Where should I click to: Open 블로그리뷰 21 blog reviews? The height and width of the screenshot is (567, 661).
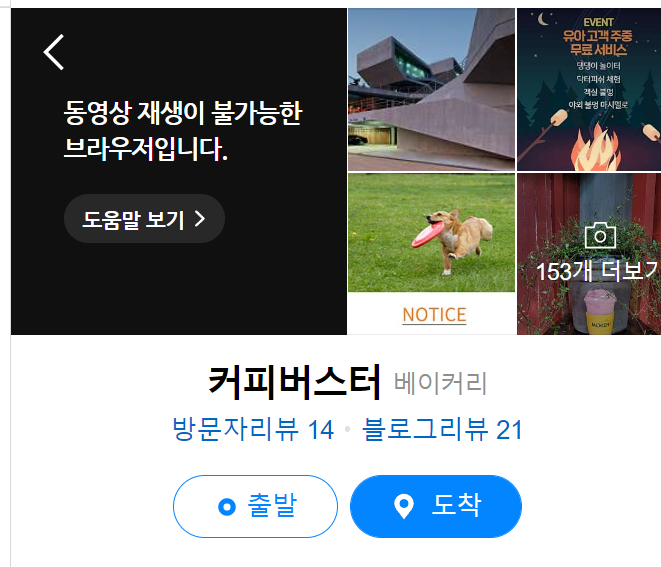point(443,430)
